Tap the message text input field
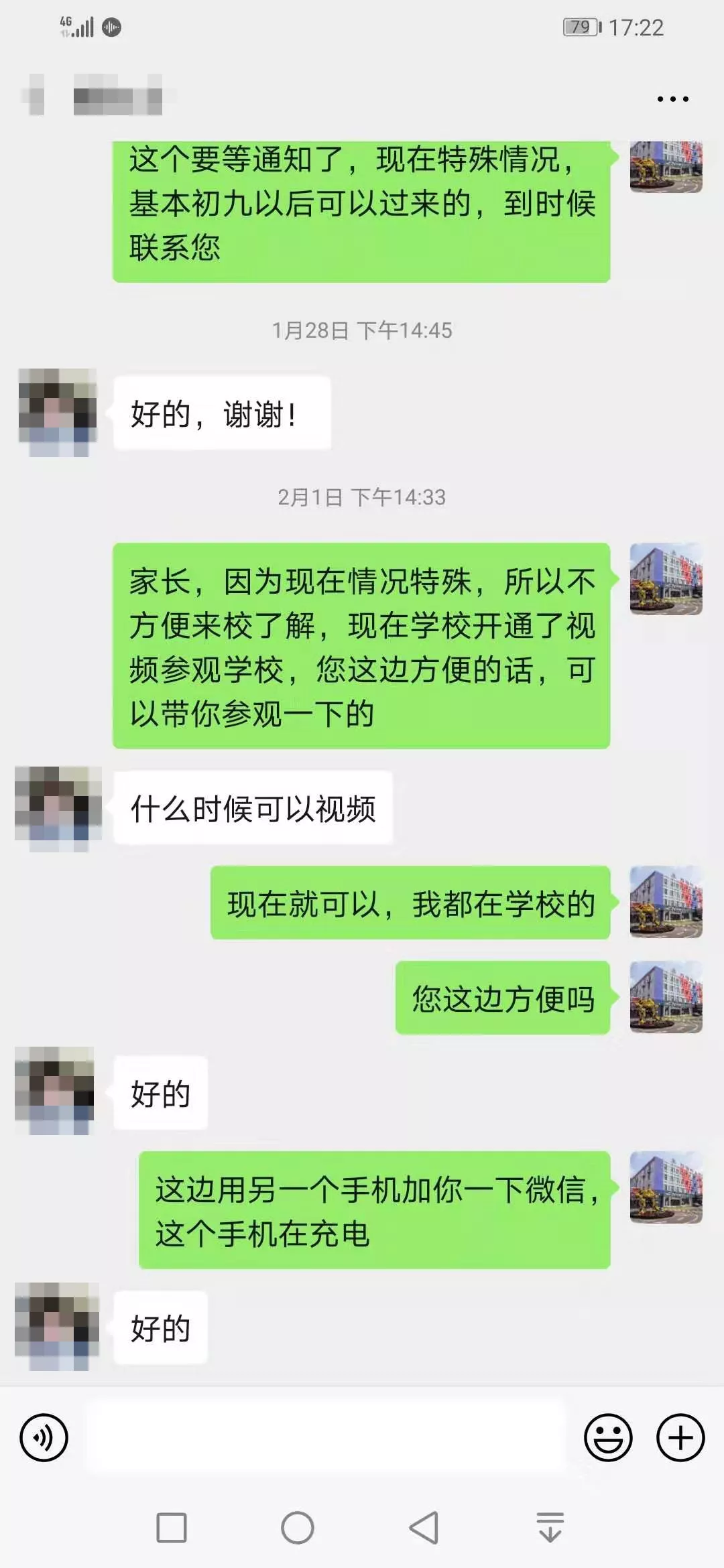This screenshot has width=724, height=1568. pyautogui.click(x=326, y=1437)
